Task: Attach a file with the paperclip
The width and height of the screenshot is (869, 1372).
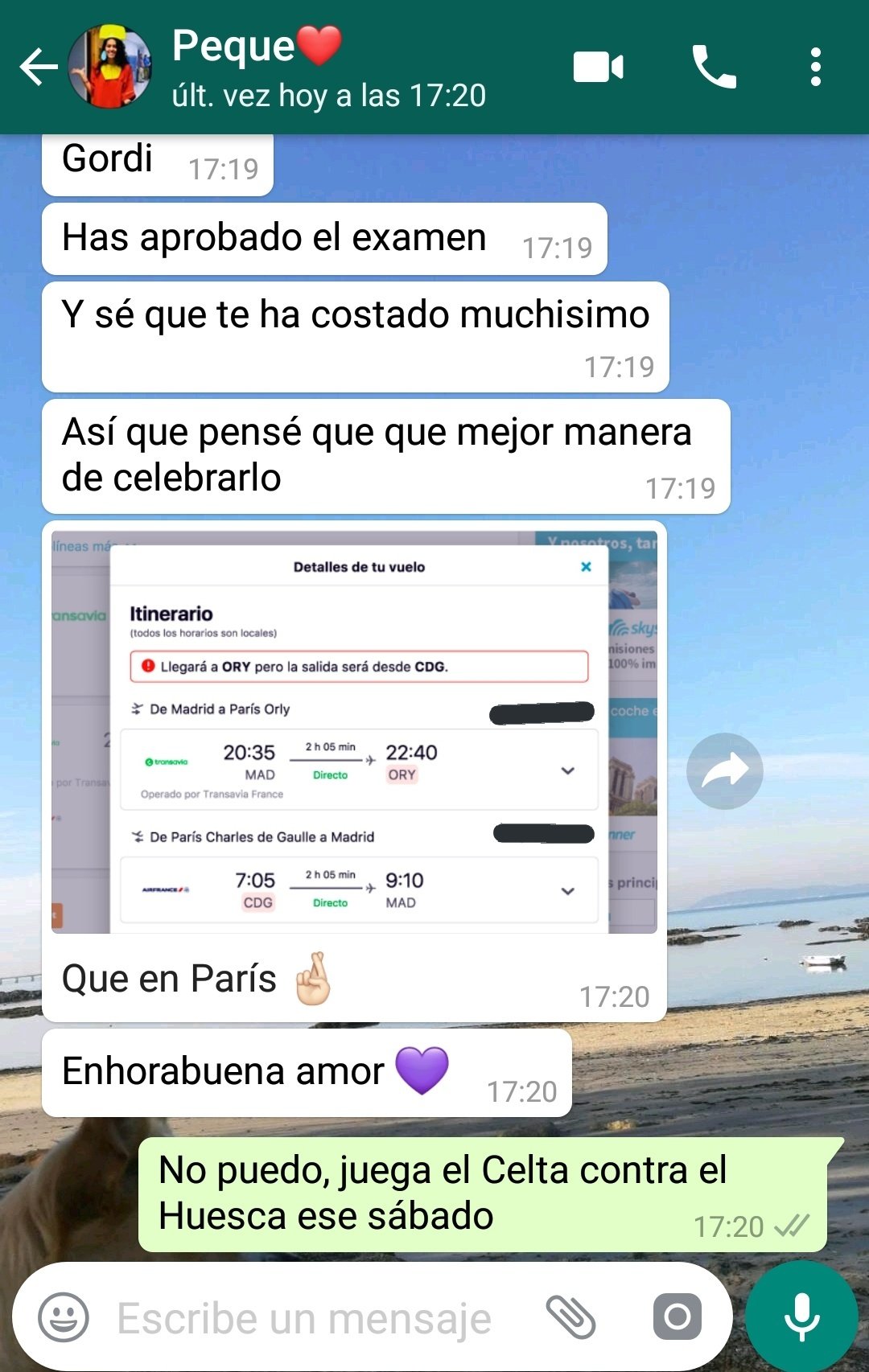Action: tap(570, 1317)
